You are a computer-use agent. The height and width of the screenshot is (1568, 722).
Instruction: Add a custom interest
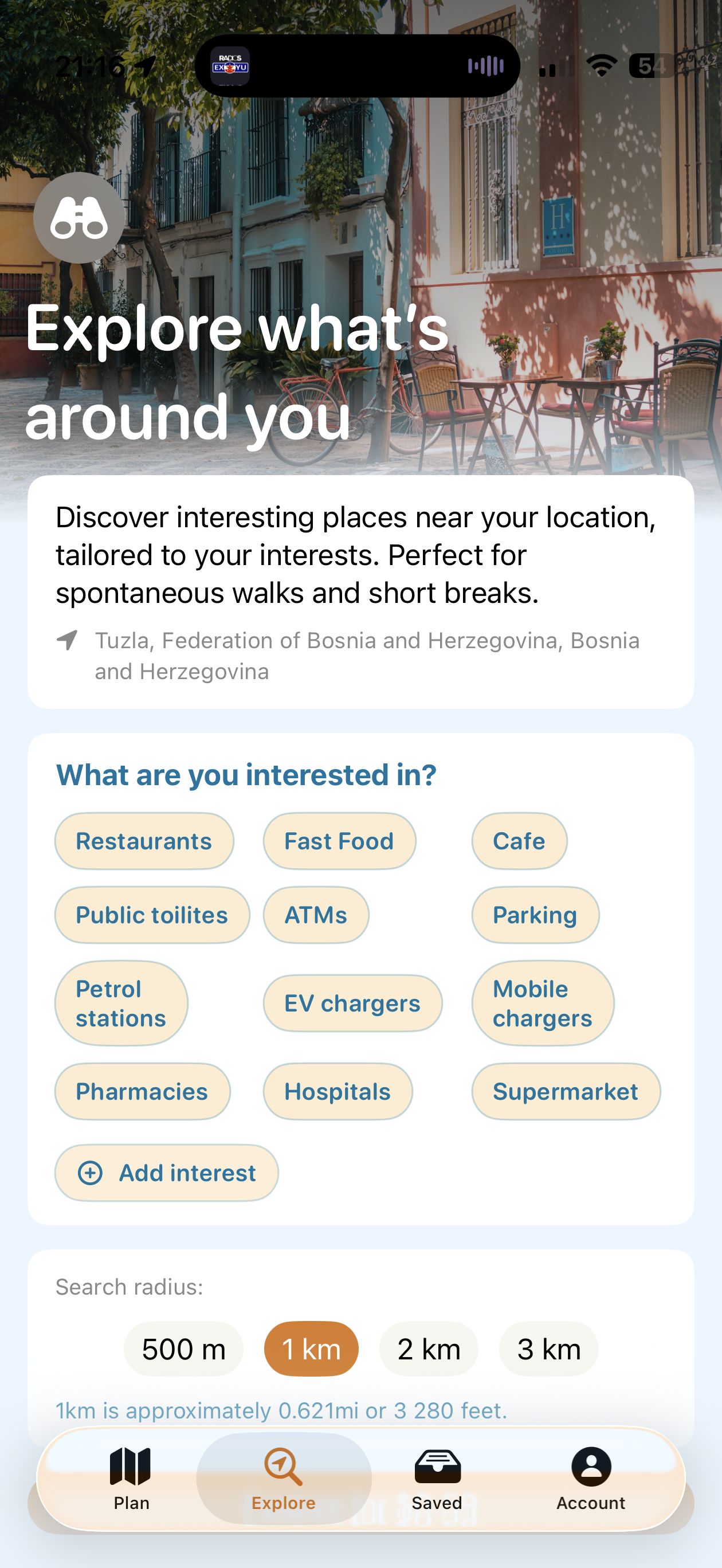coord(167,1173)
